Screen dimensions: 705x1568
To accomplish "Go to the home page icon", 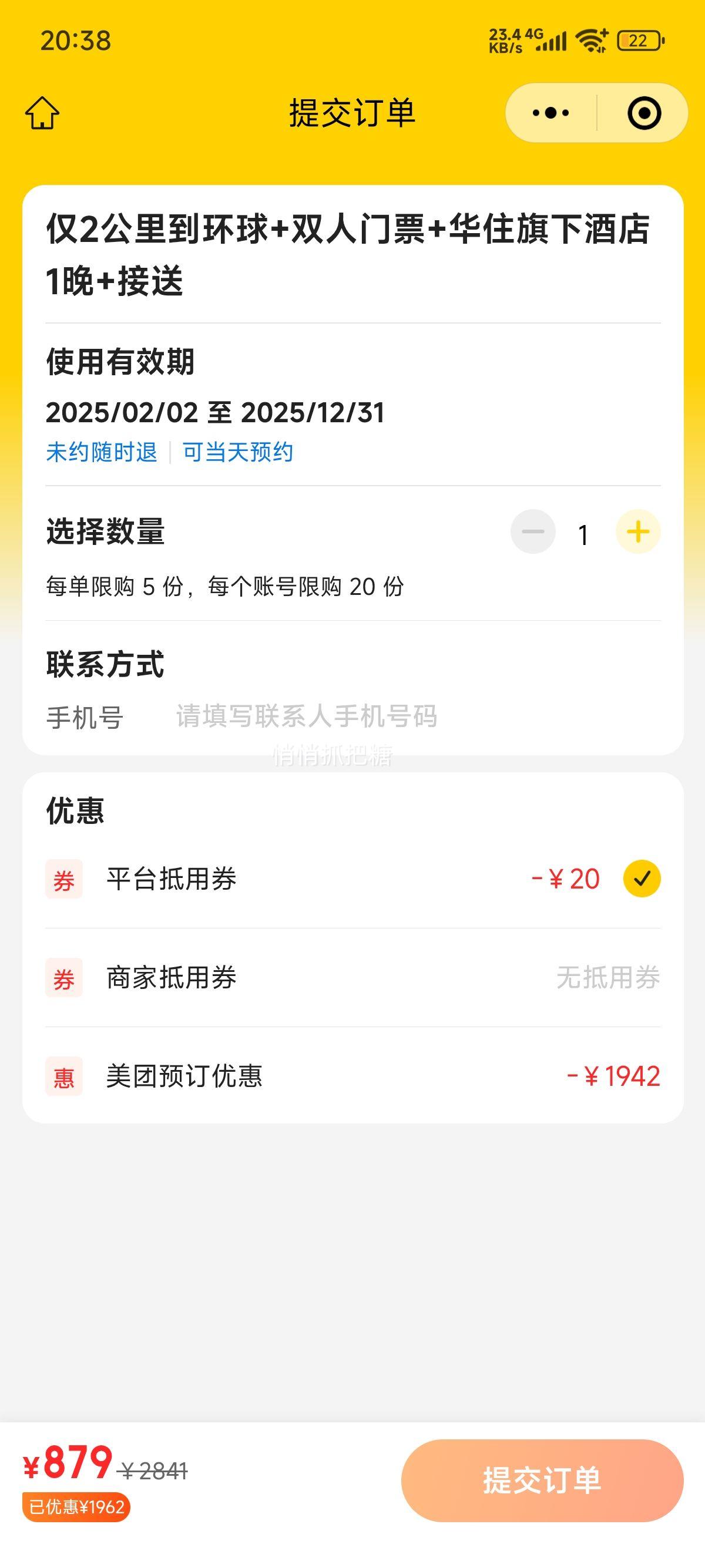I will (43, 113).
